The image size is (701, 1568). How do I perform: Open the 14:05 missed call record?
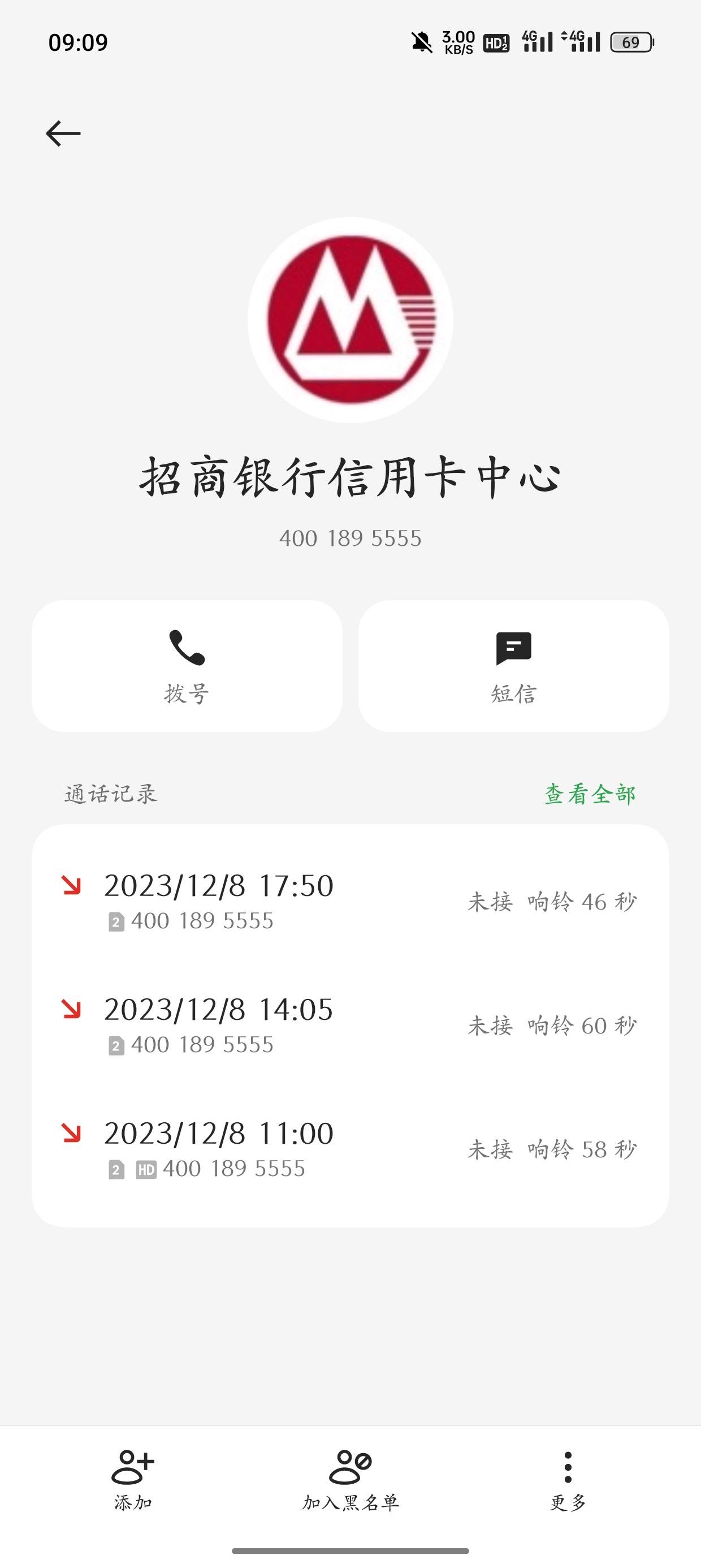click(x=350, y=1026)
